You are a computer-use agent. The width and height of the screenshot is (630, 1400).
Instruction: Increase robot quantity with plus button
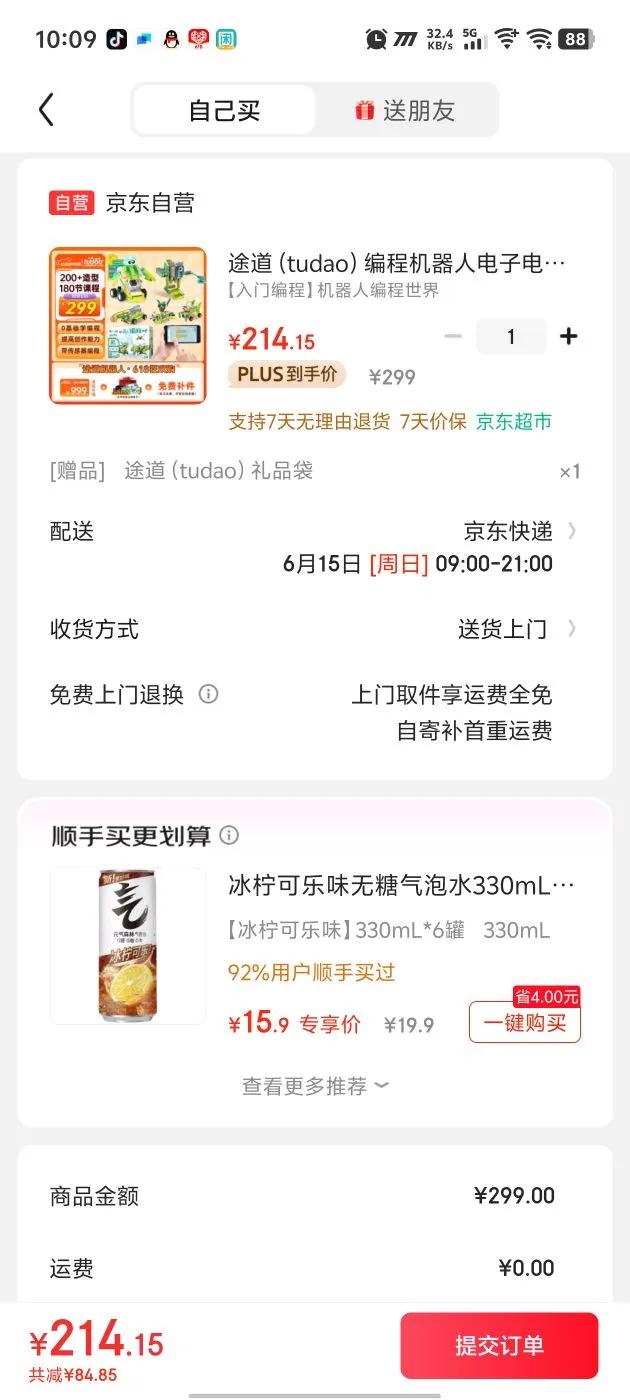click(569, 336)
